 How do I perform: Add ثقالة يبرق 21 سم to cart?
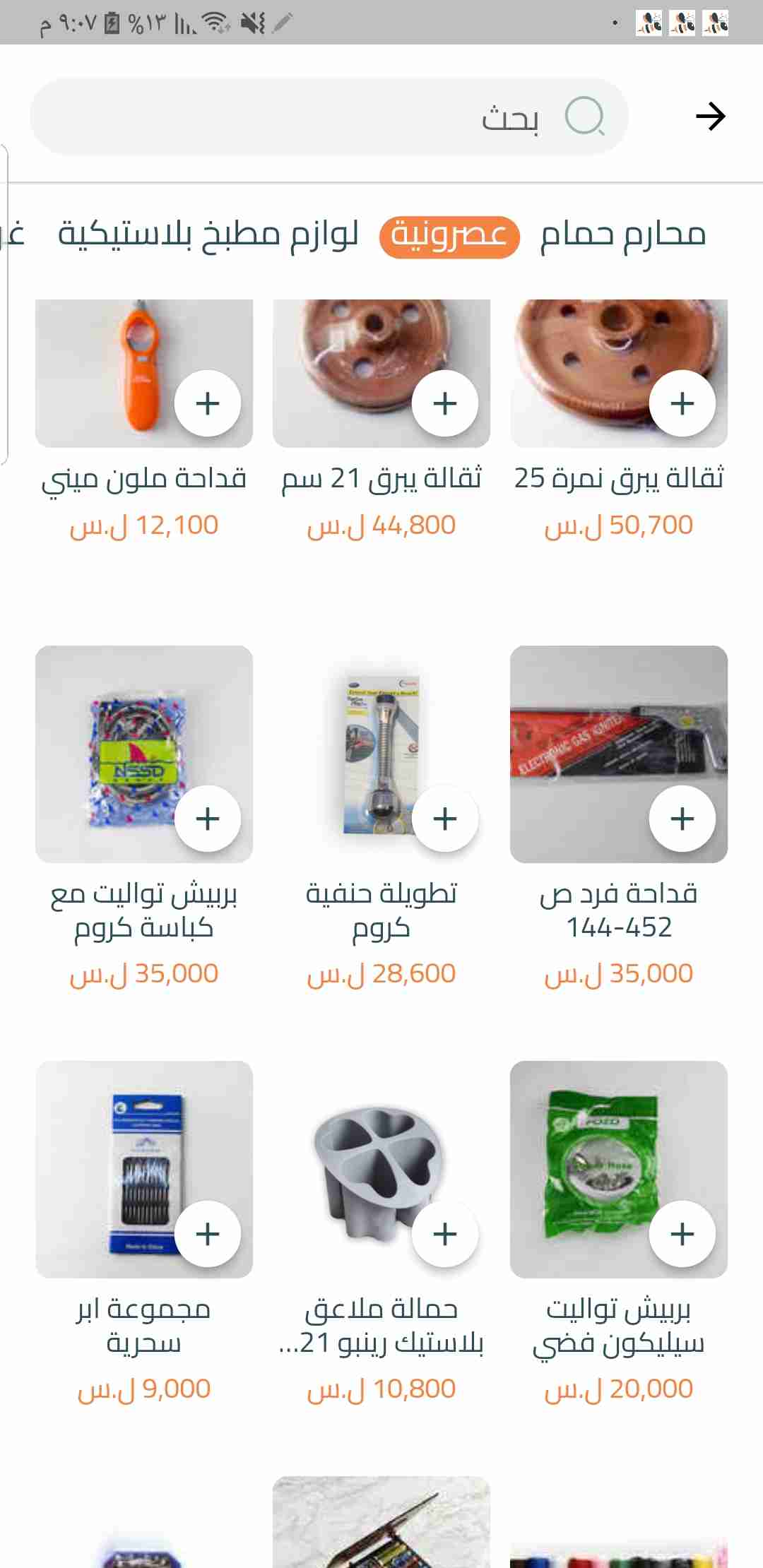[445, 403]
